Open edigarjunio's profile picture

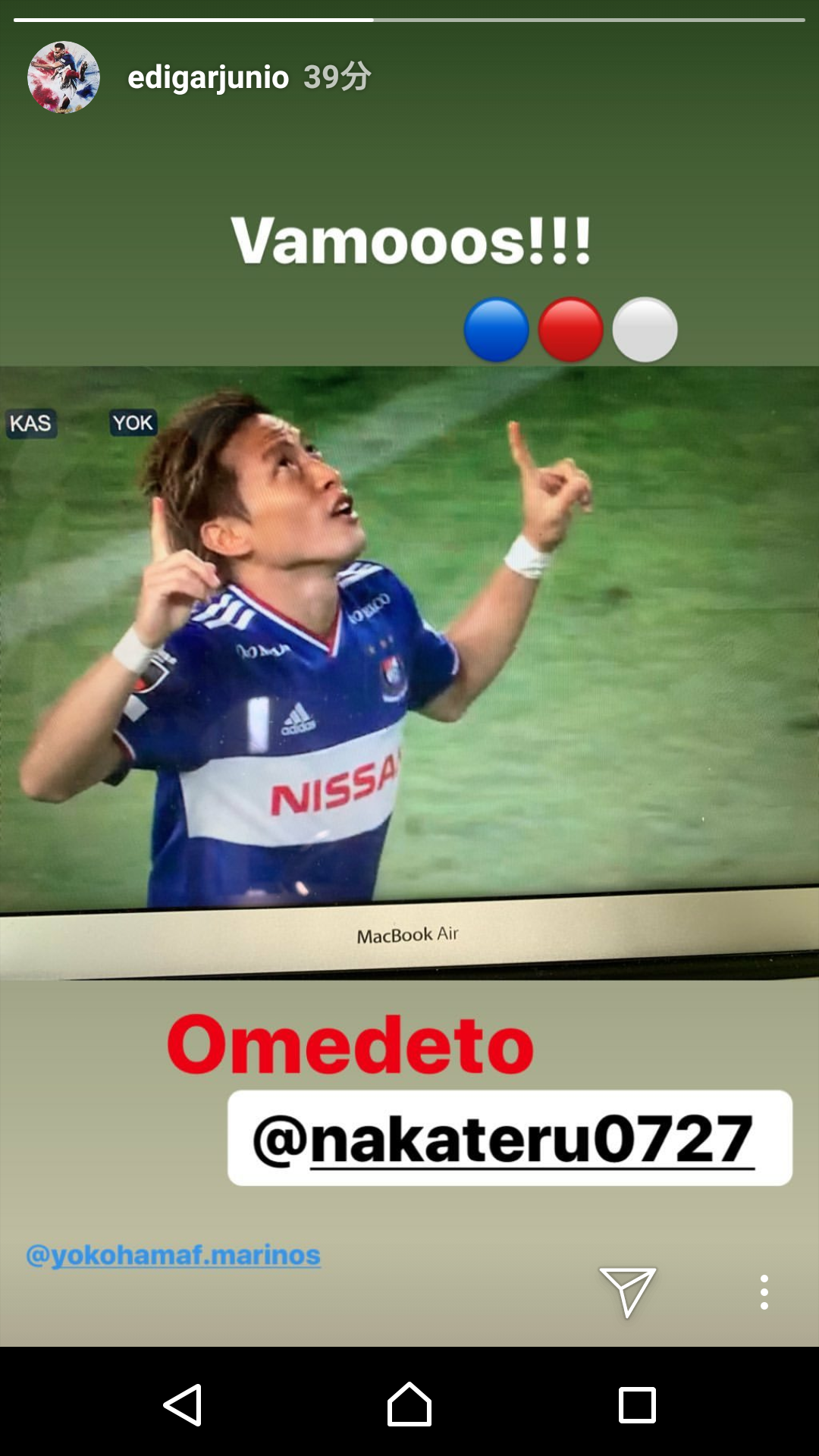coord(64,77)
